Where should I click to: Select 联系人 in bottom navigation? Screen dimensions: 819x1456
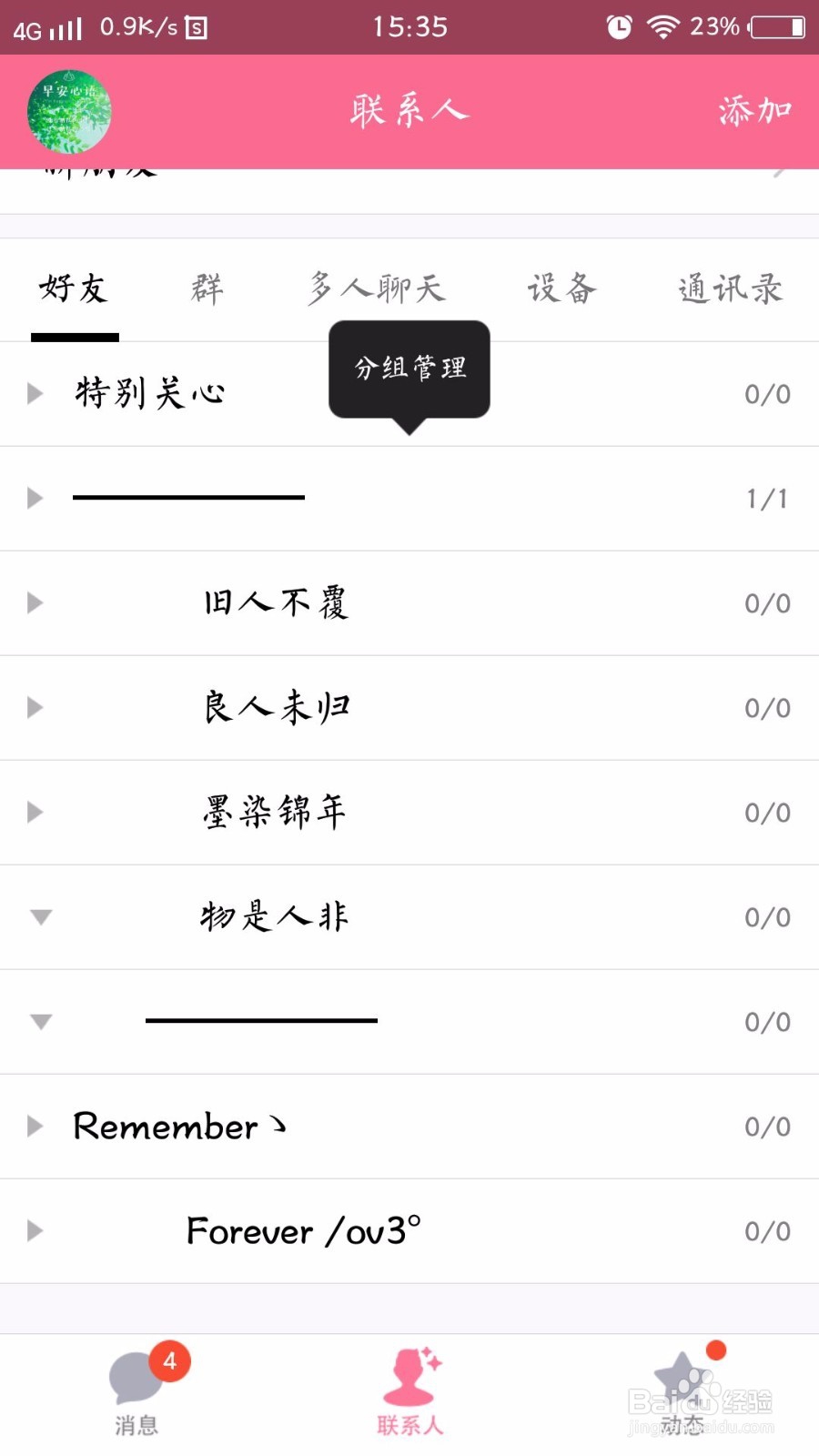pyautogui.click(x=409, y=1390)
